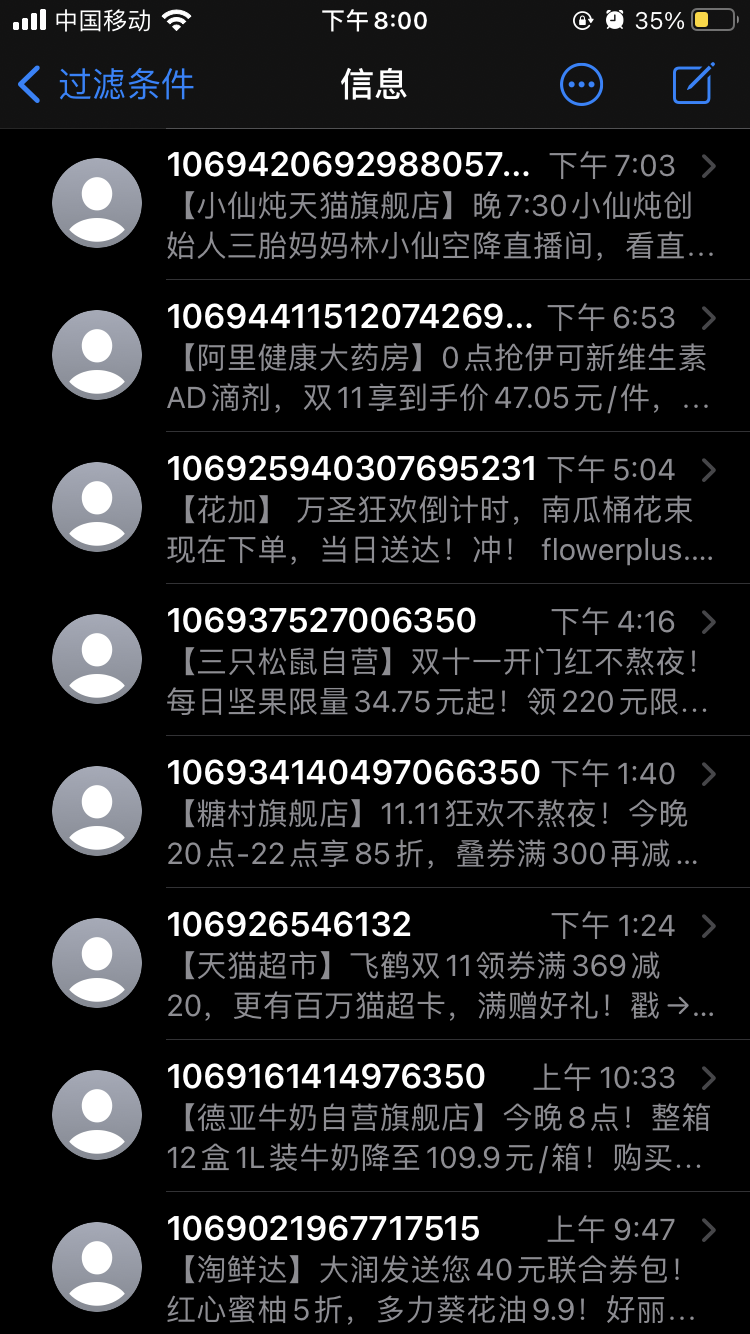Screen dimensions: 750x1334
Task: Open the chevron on 106937527006350 message
Action: click(x=709, y=621)
